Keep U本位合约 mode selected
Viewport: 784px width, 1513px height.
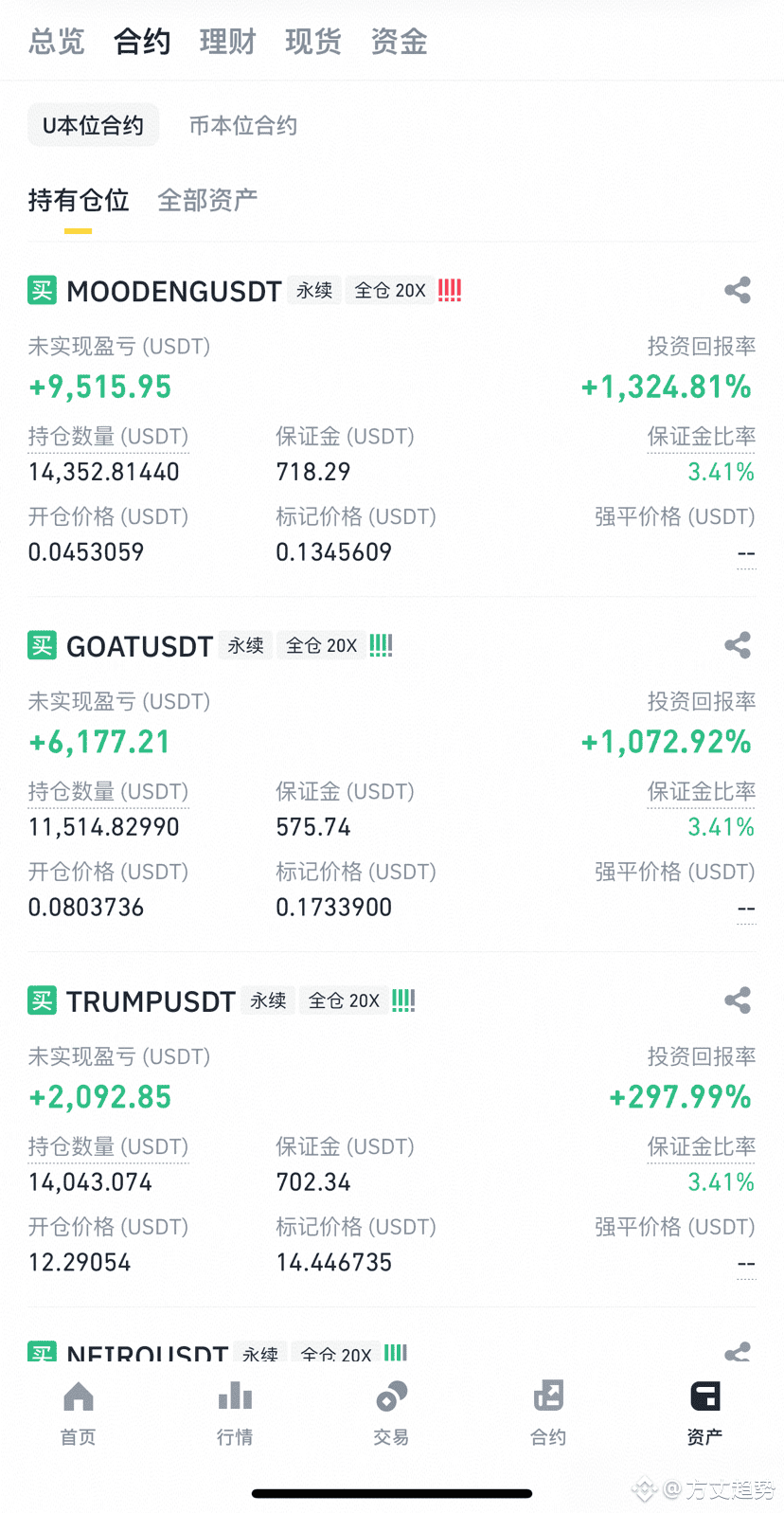[x=92, y=124]
